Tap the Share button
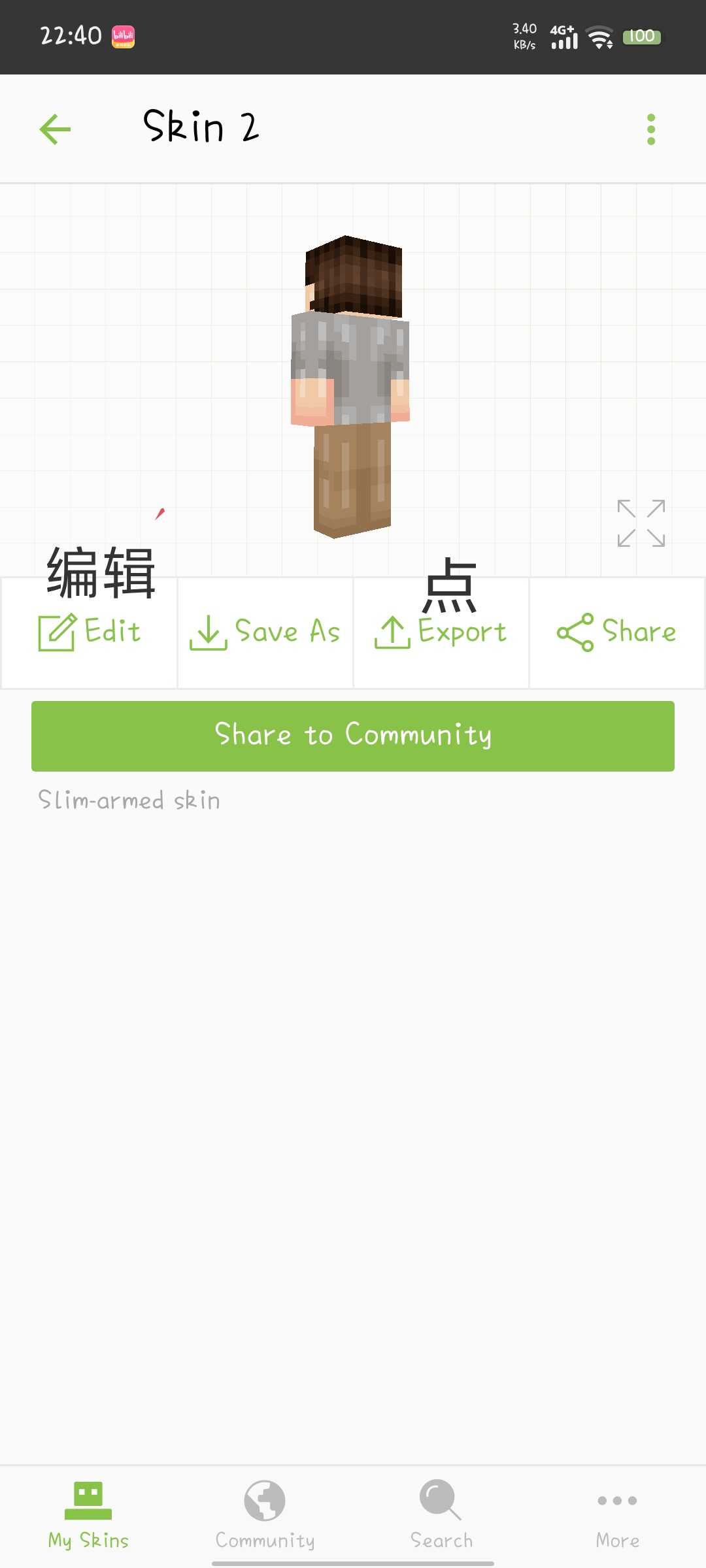This screenshot has width=706, height=1568. click(616, 632)
